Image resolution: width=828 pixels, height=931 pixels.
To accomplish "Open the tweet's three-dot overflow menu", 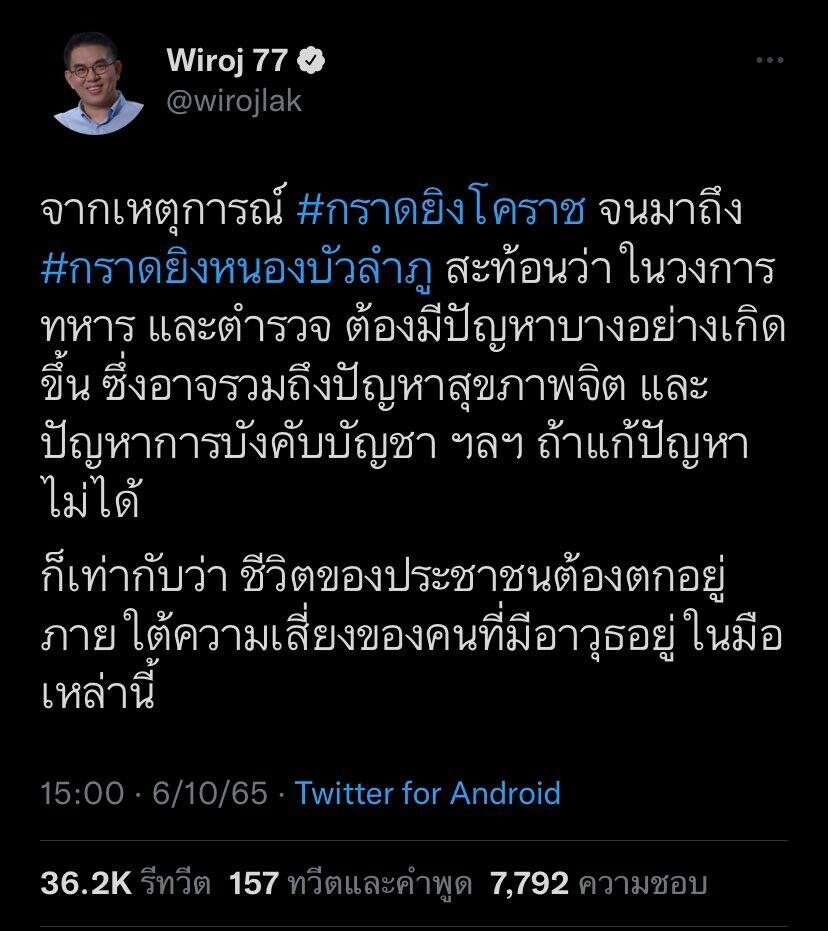I will [x=769, y=62].
